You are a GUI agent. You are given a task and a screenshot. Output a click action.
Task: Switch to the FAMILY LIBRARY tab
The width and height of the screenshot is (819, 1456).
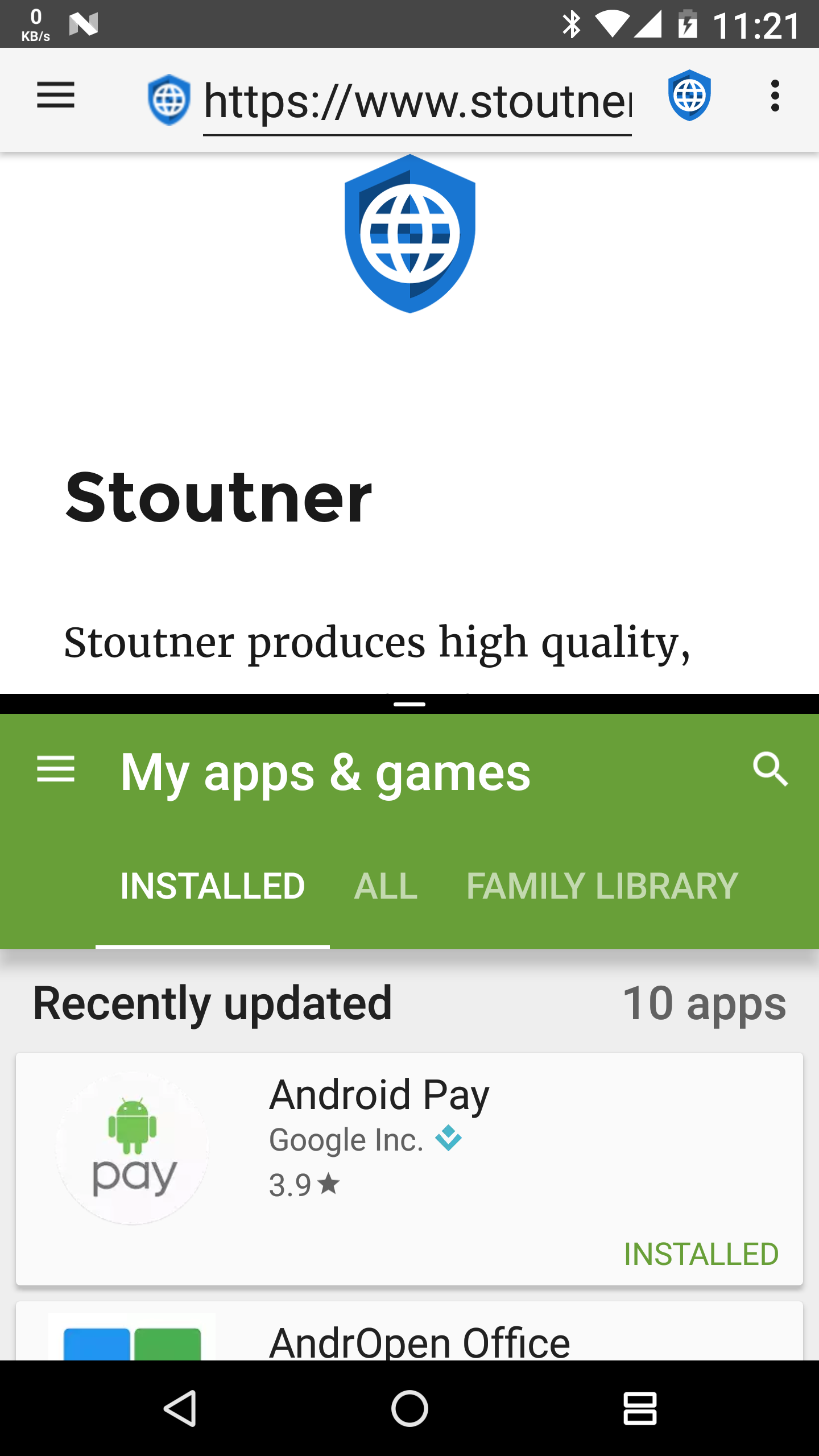coord(602,886)
